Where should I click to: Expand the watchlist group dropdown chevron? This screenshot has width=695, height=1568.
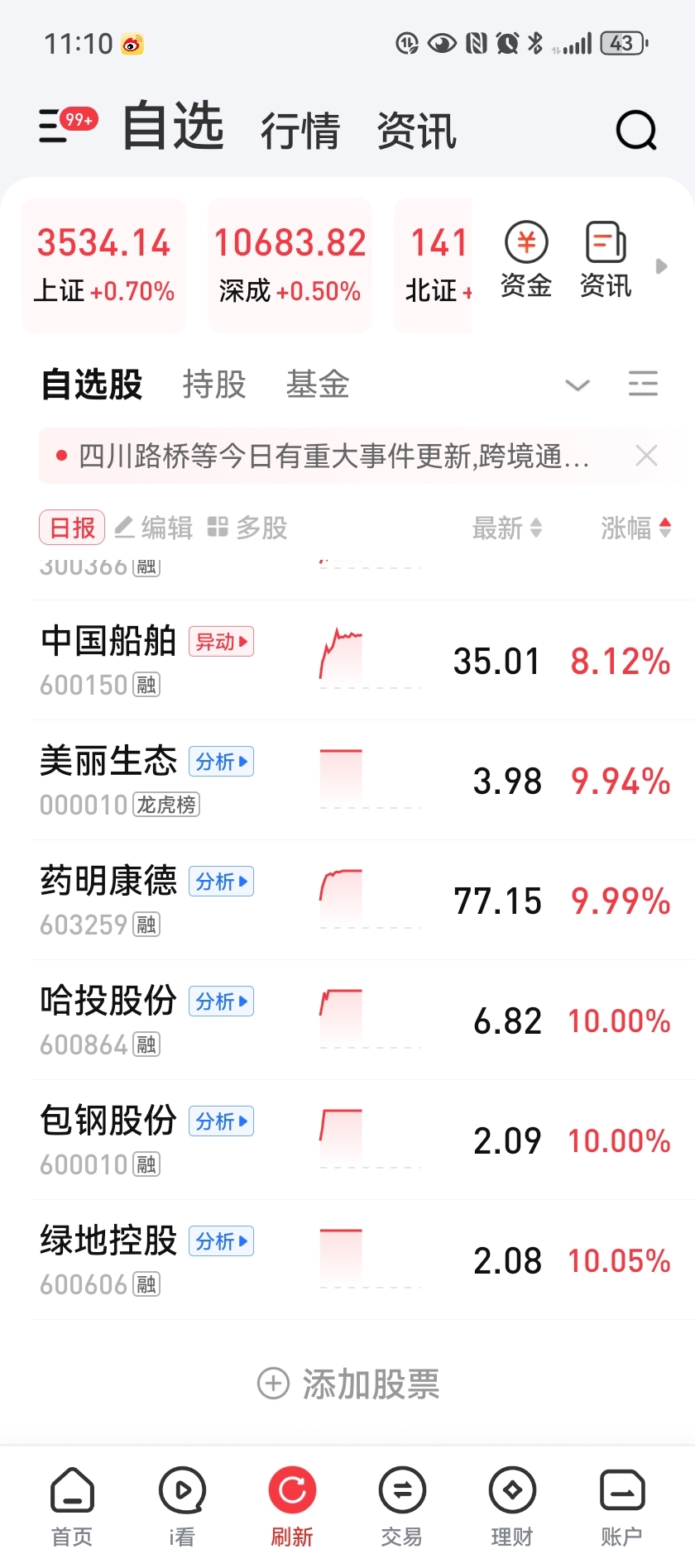coord(577,385)
